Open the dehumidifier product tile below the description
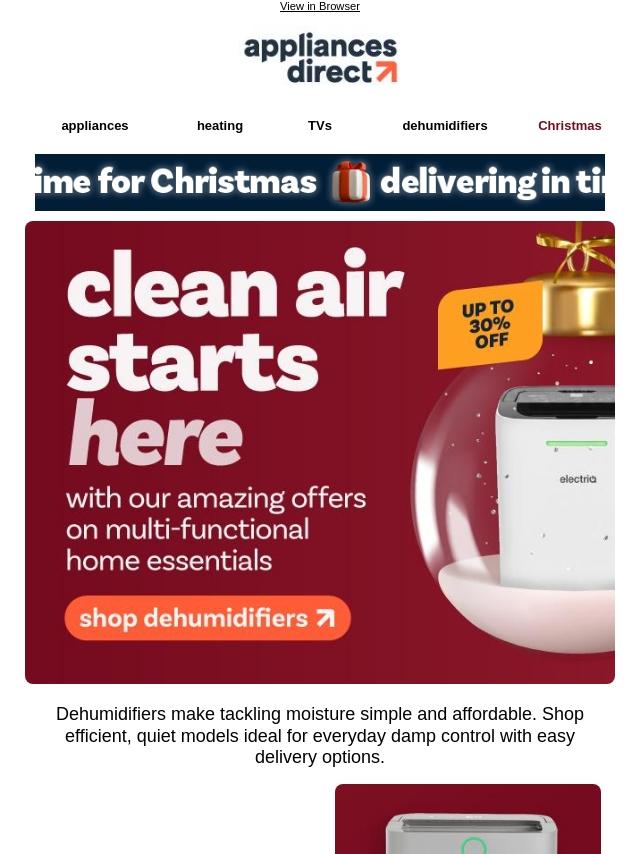The height and width of the screenshot is (854, 640). 468,819
